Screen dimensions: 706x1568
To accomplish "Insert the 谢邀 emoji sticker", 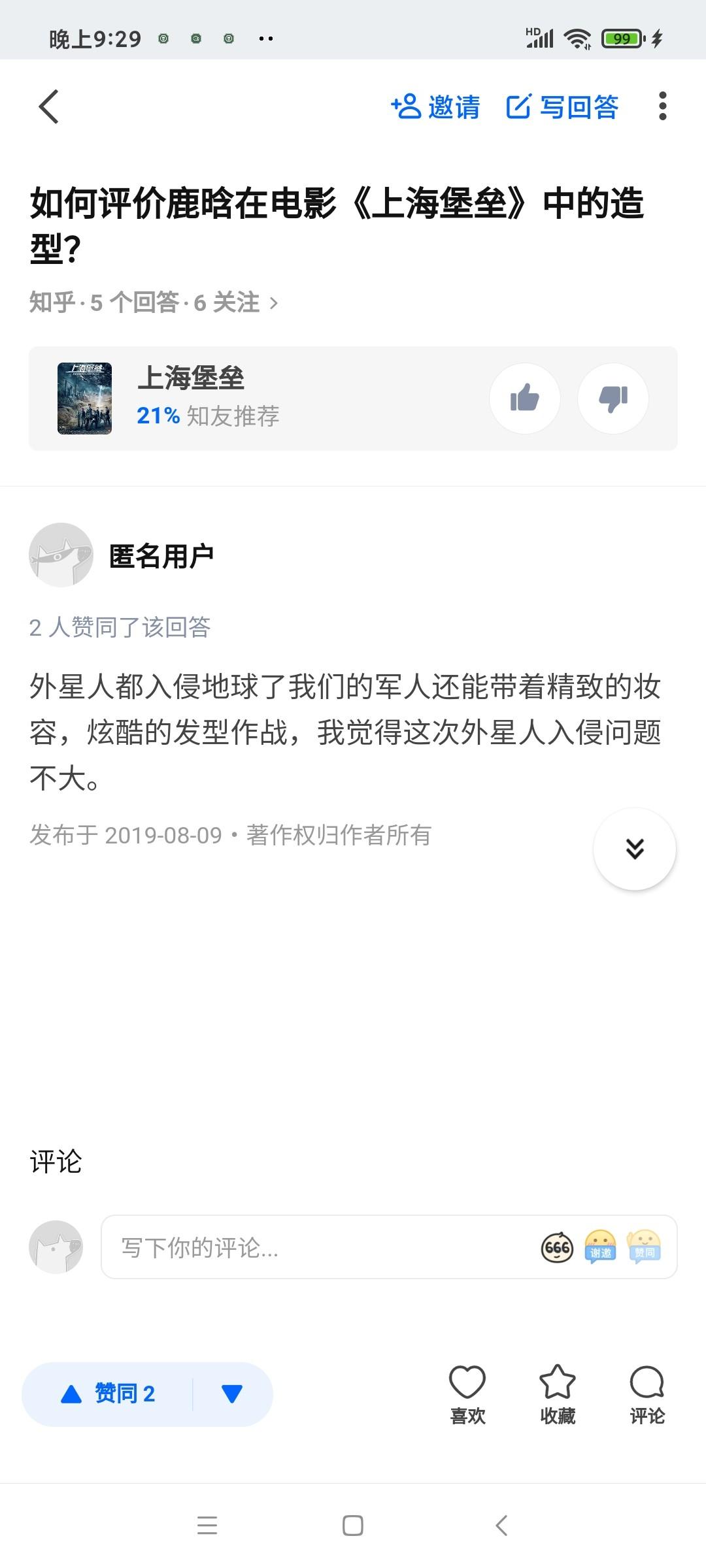I will click(600, 1247).
